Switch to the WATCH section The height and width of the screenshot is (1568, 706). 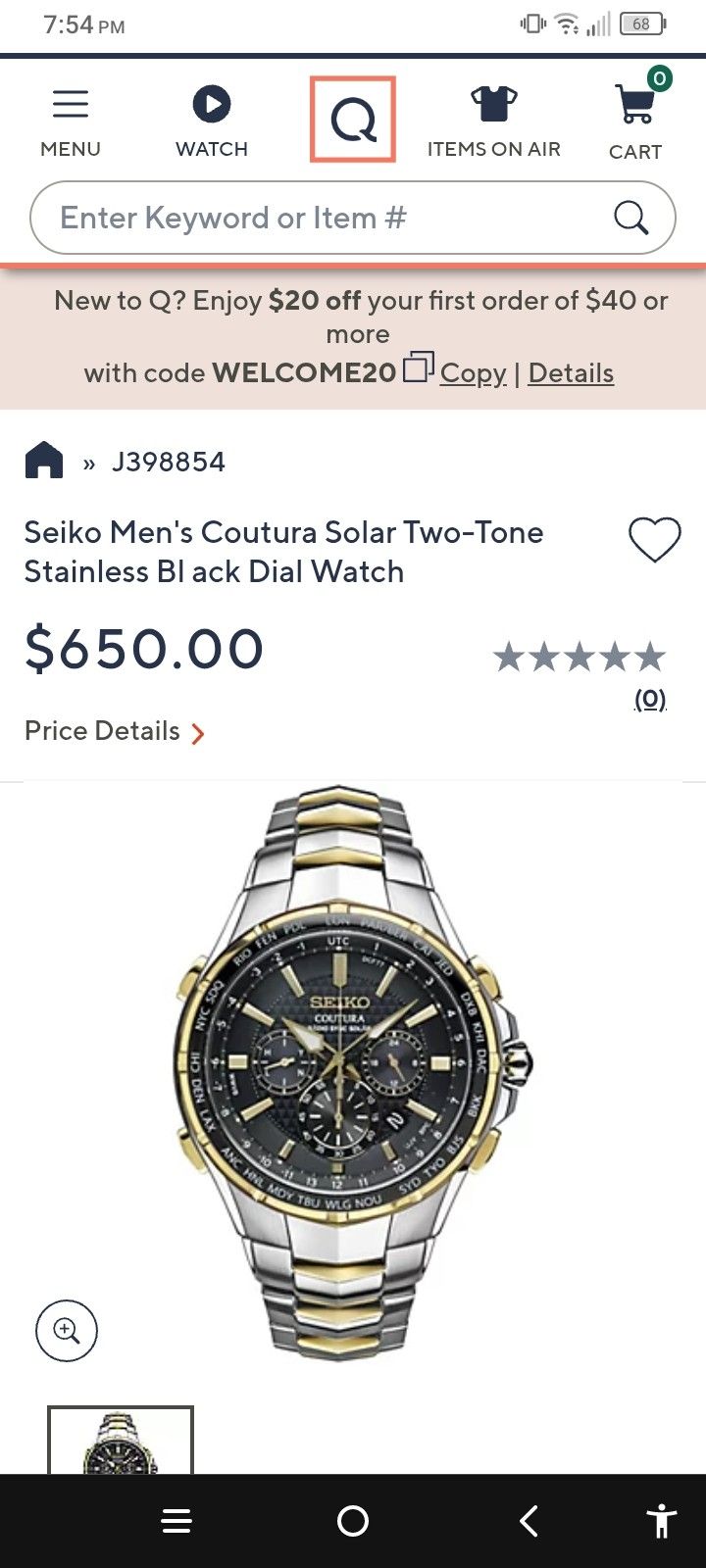click(x=212, y=118)
